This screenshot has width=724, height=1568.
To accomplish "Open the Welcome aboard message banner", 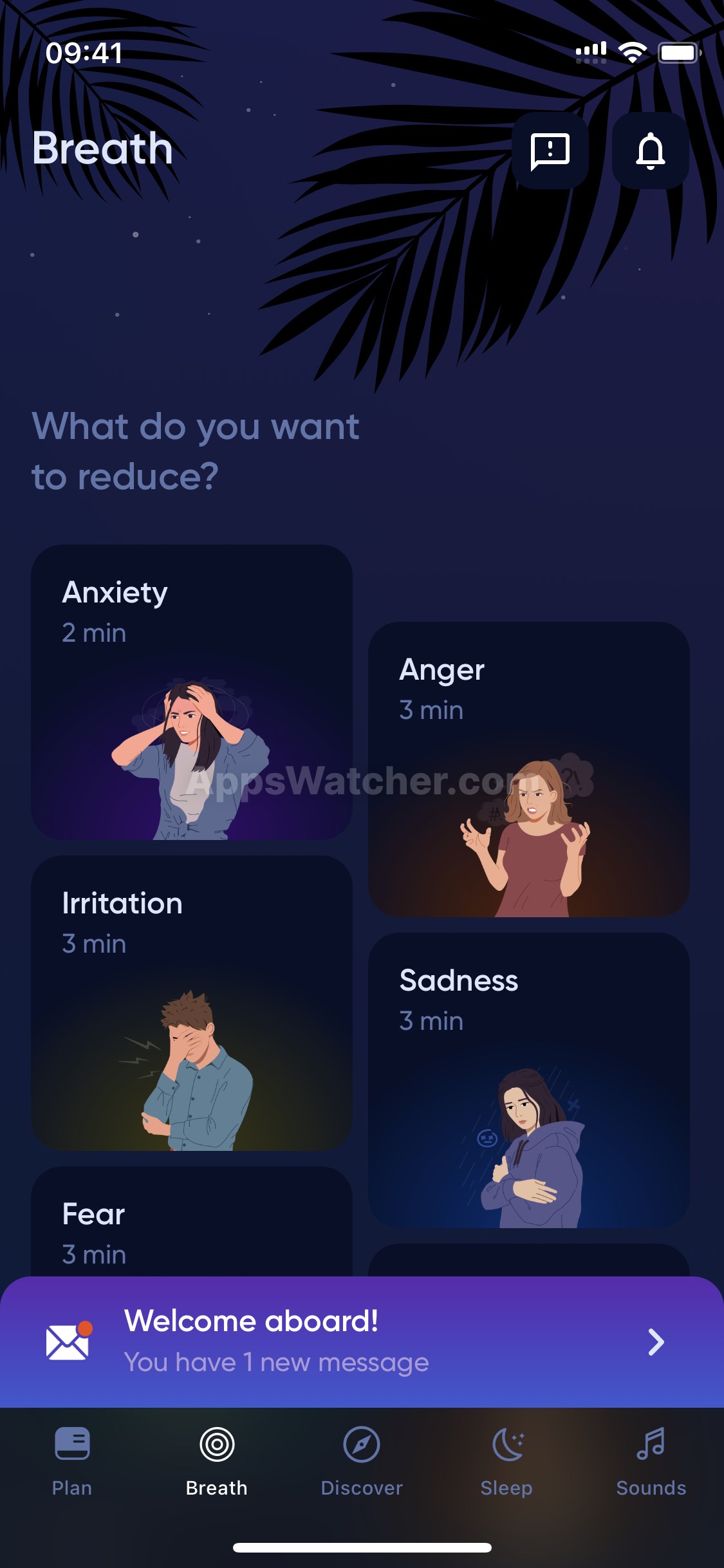I will coord(362,1341).
